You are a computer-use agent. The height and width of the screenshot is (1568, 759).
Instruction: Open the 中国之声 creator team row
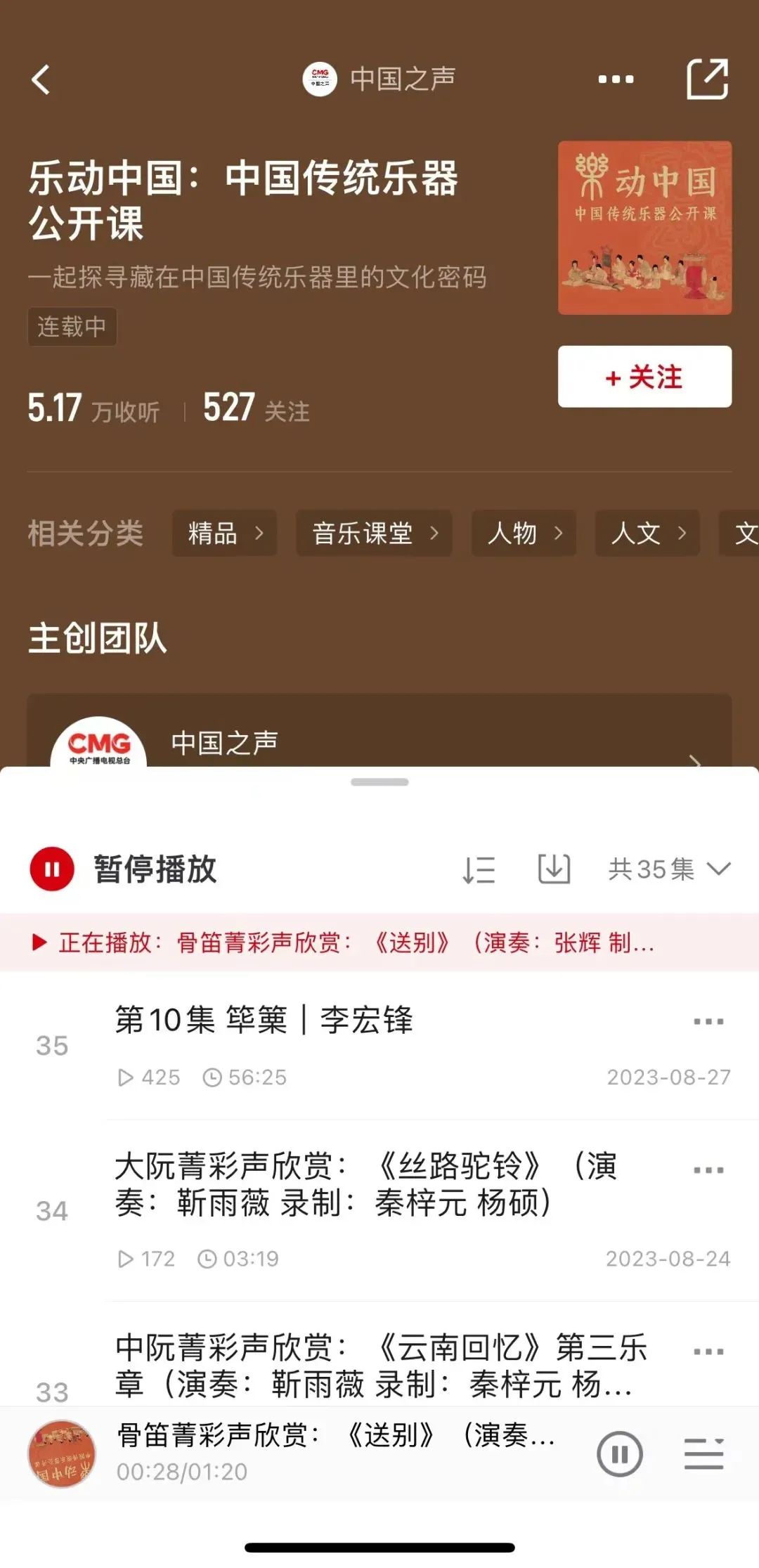tap(379, 744)
